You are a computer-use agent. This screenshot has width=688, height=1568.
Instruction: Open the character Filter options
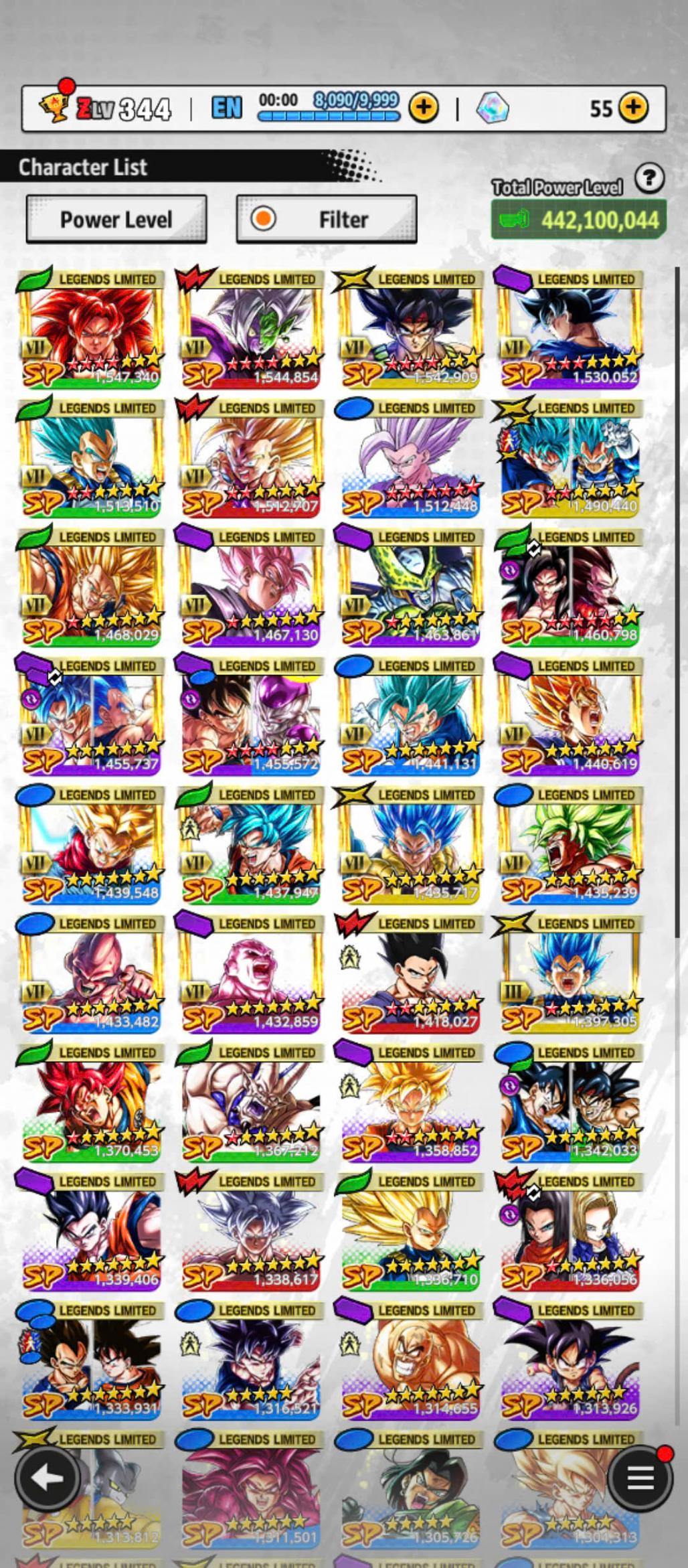[327, 219]
